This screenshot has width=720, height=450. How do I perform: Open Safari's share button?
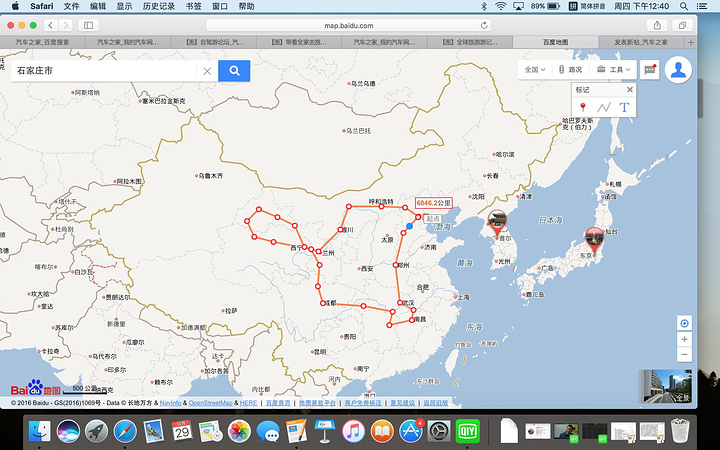pos(658,24)
